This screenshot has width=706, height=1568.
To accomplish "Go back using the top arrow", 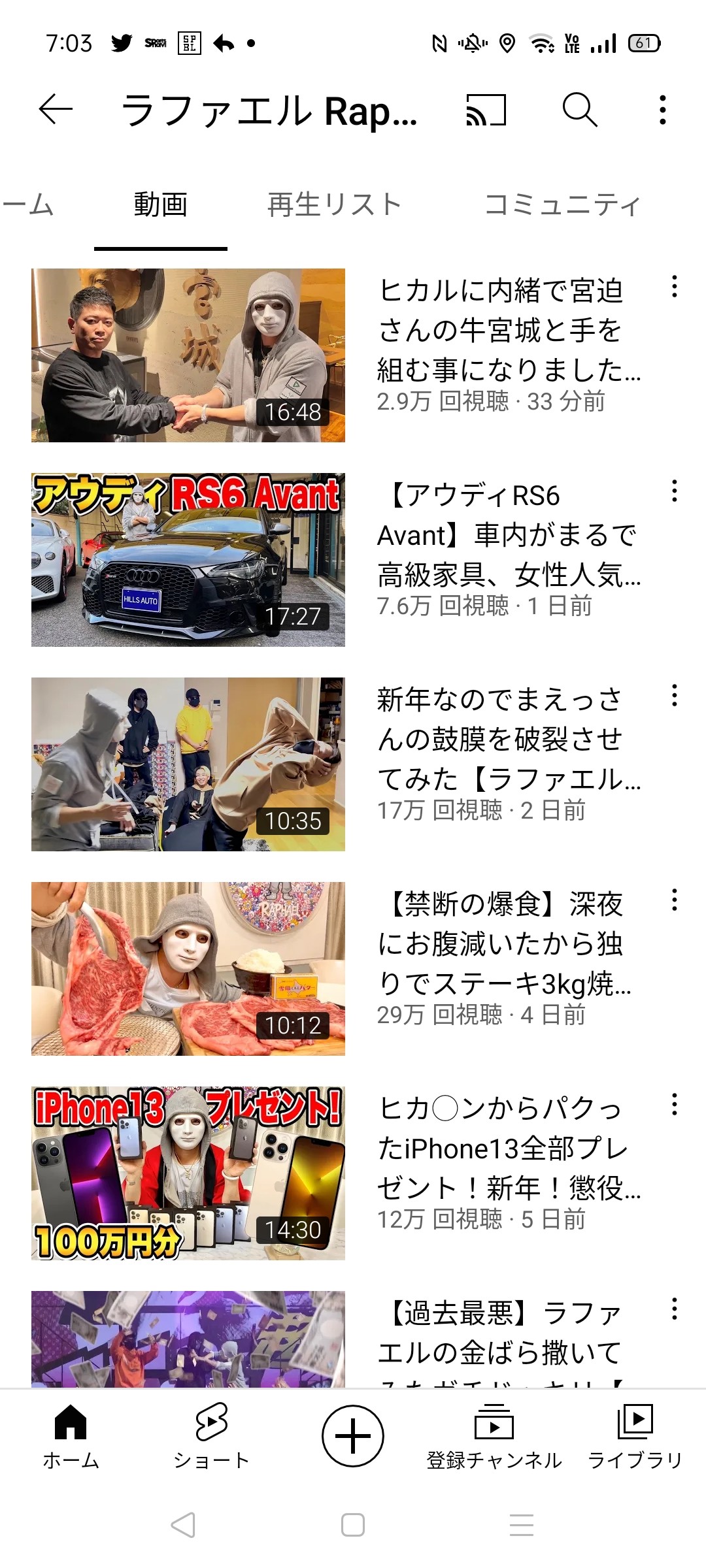I will pos(56,109).
